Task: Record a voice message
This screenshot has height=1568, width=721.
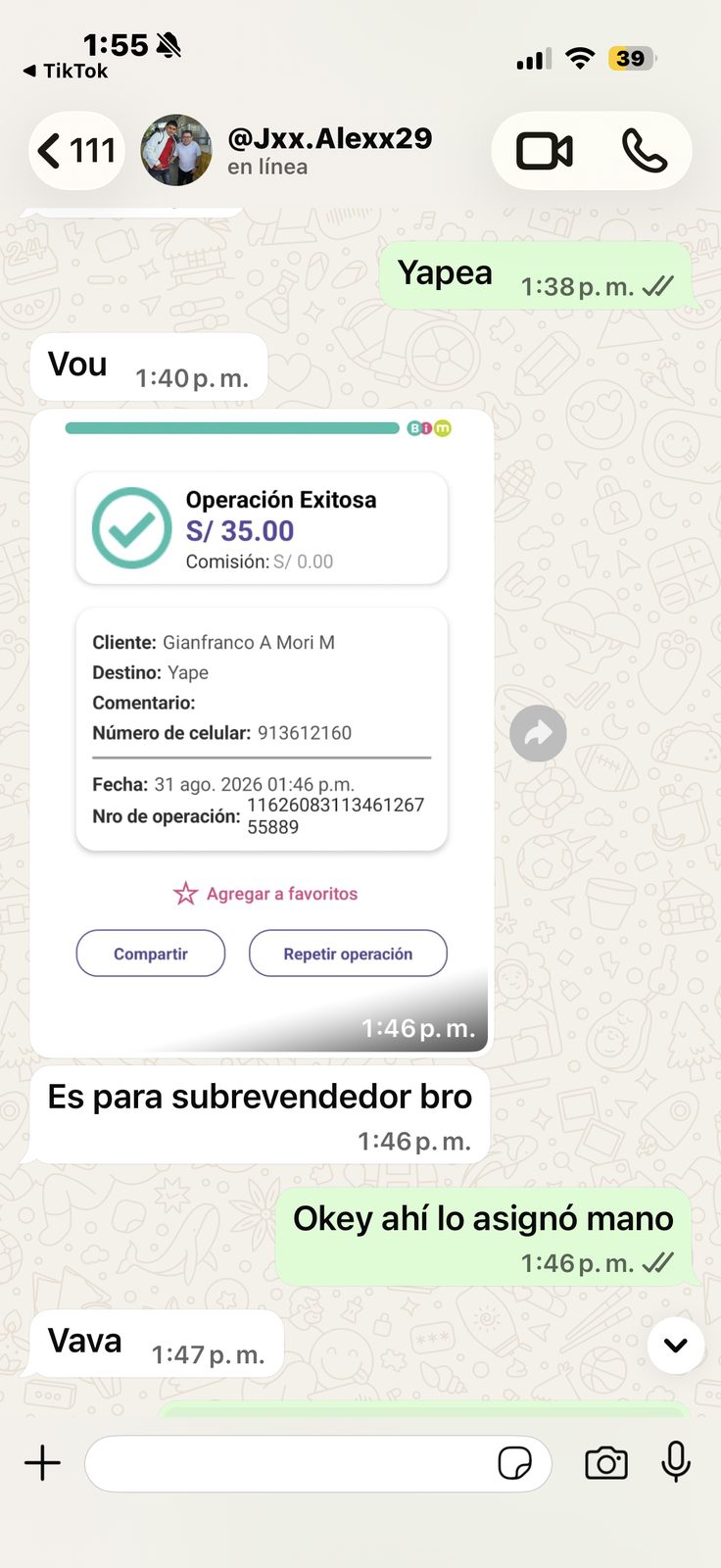Action: [676, 1462]
